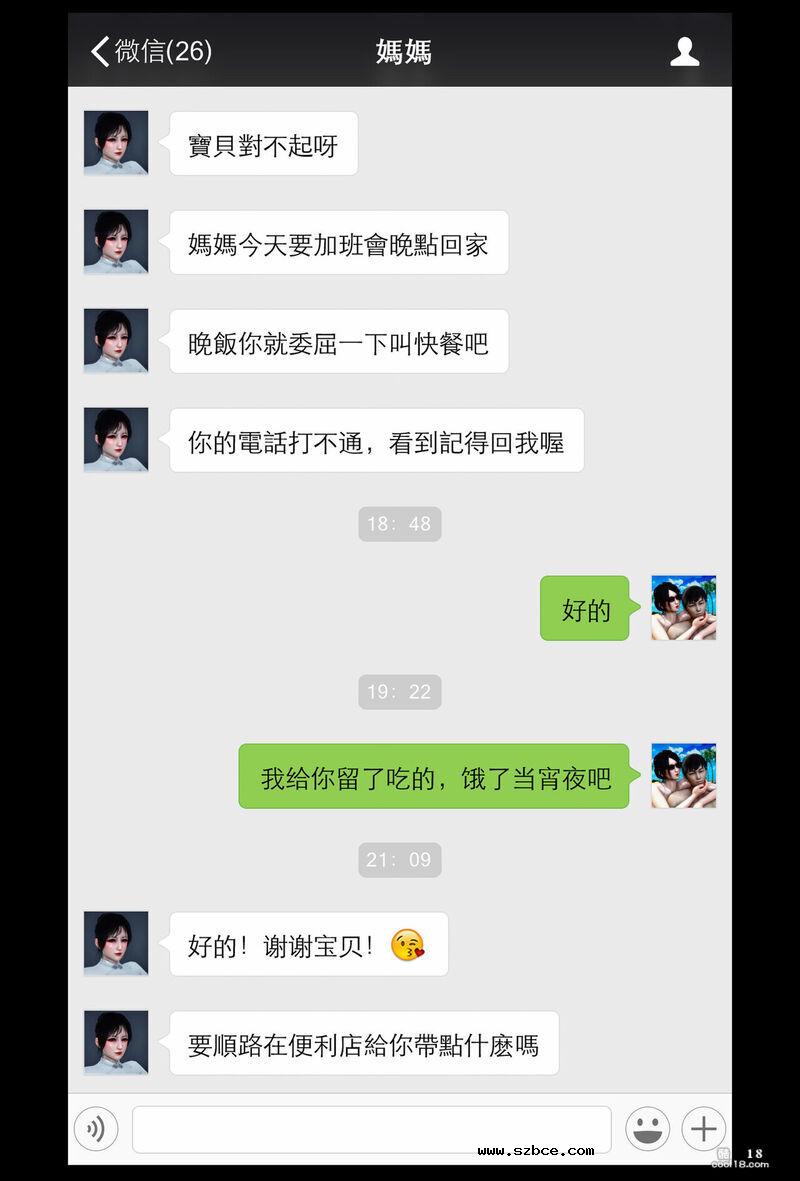Image resolution: width=800 pixels, height=1181 pixels.
Task: Open my avatar next to 好的 message
Action: click(x=684, y=608)
